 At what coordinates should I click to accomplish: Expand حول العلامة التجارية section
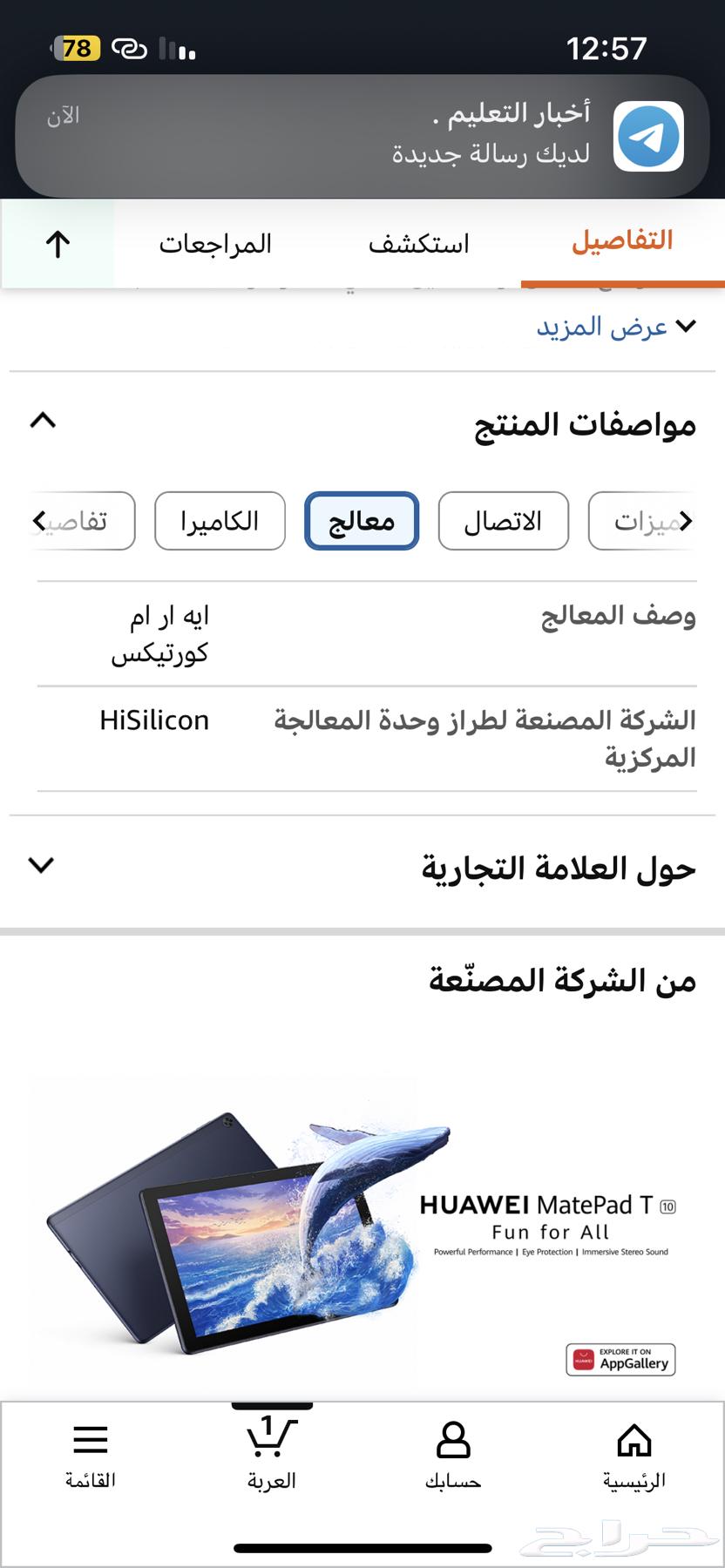42,866
